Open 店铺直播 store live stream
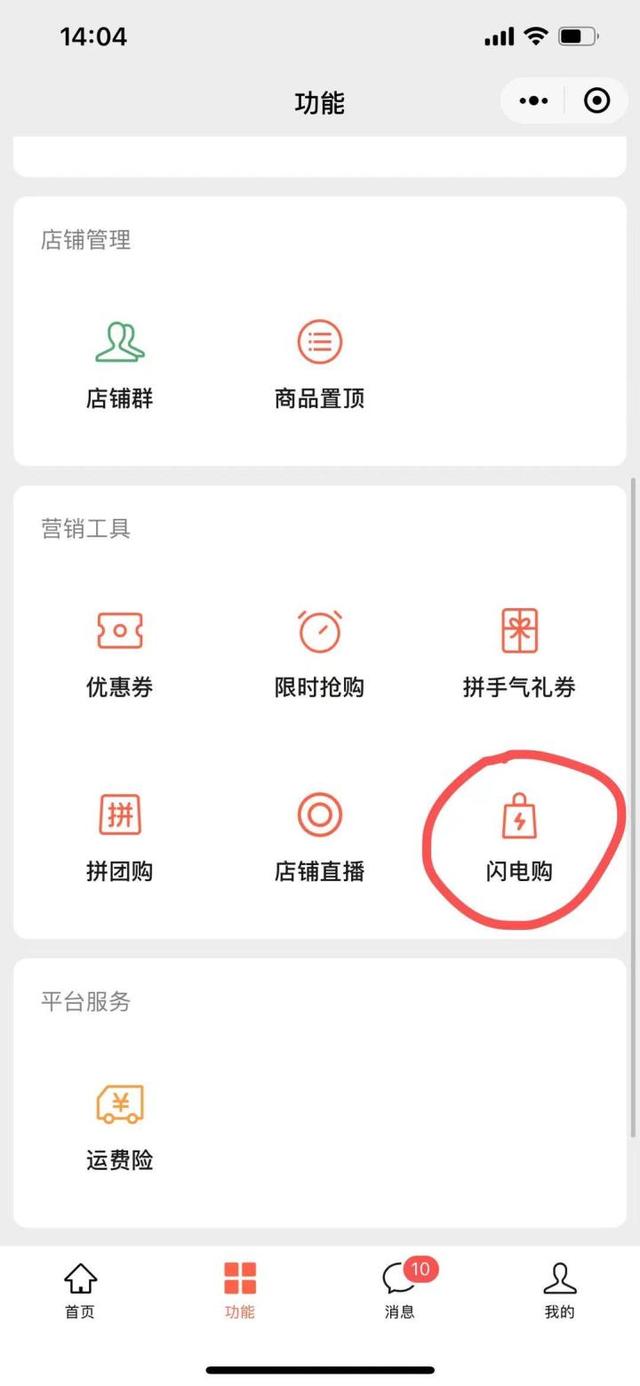This screenshot has width=640, height=1386. click(x=320, y=839)
